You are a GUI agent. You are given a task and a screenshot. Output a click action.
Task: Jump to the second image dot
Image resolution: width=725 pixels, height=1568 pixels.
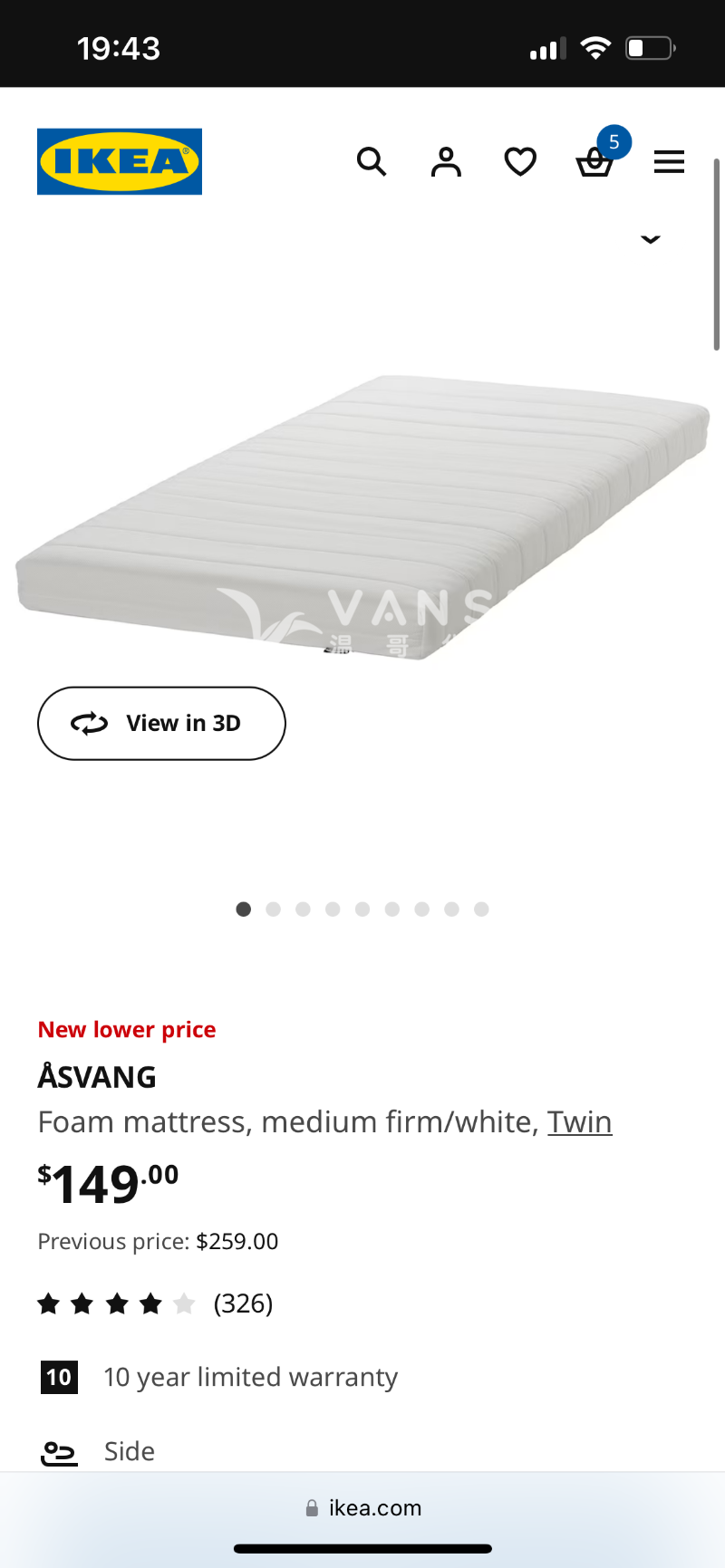point(273,909)
